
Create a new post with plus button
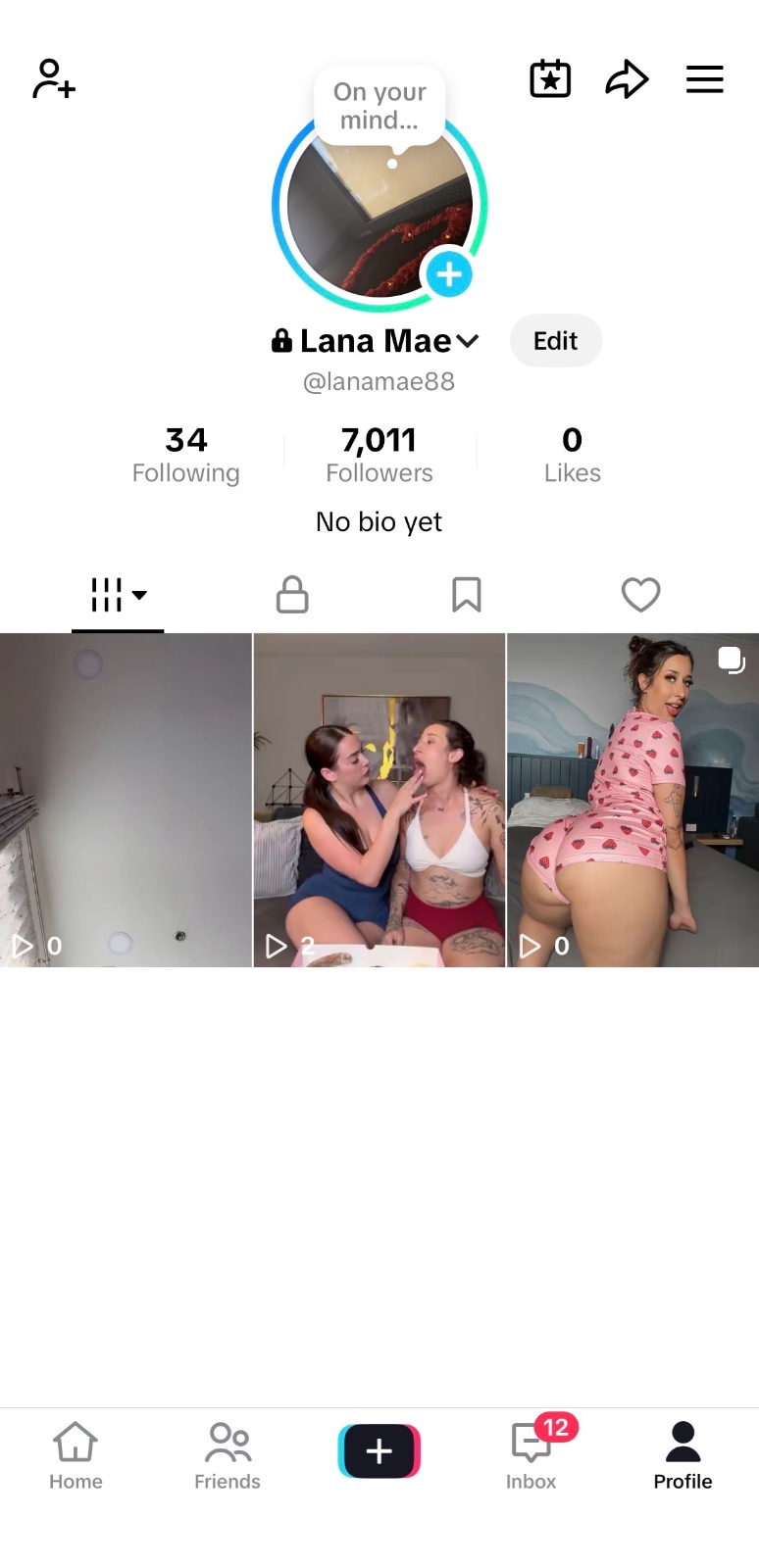click(379, 1450)
